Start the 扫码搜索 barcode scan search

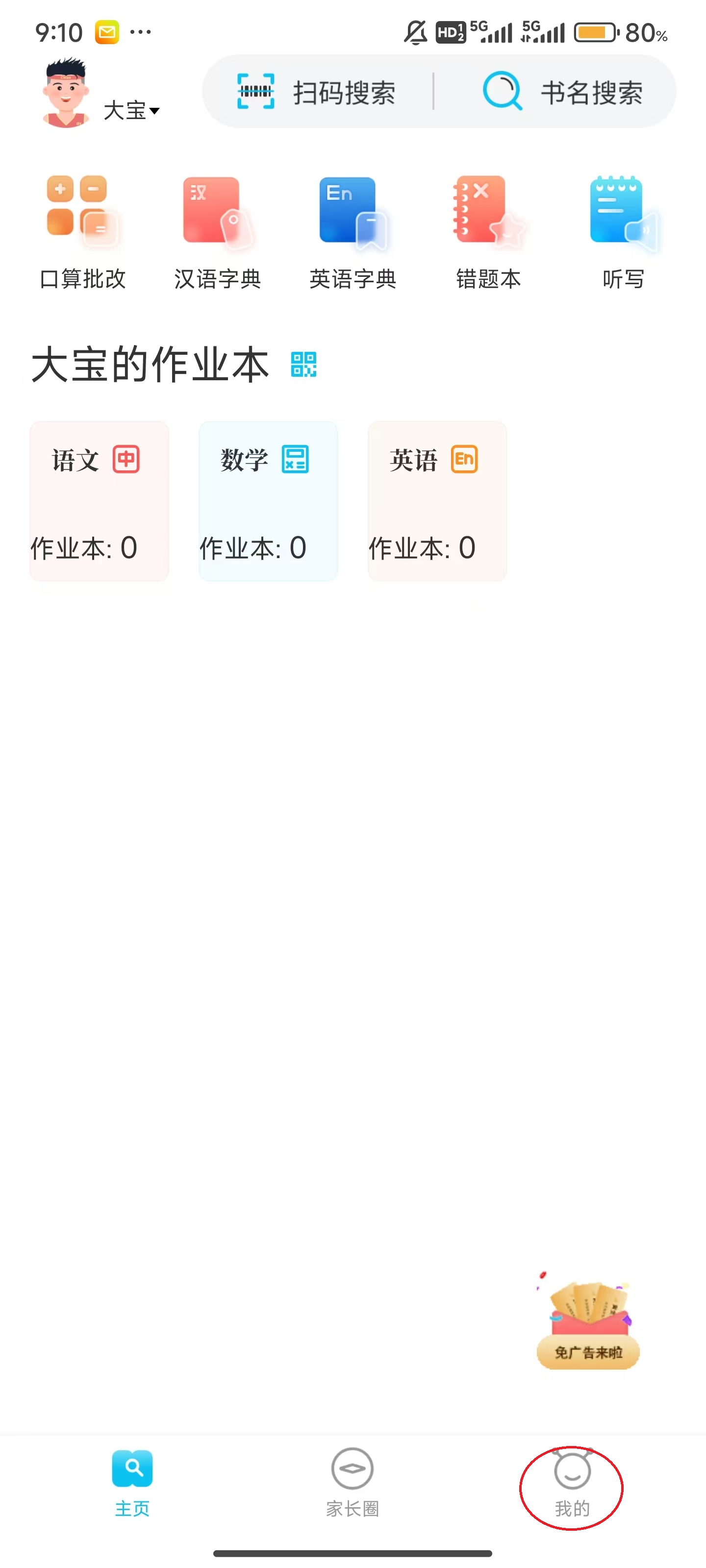point(317,93)
